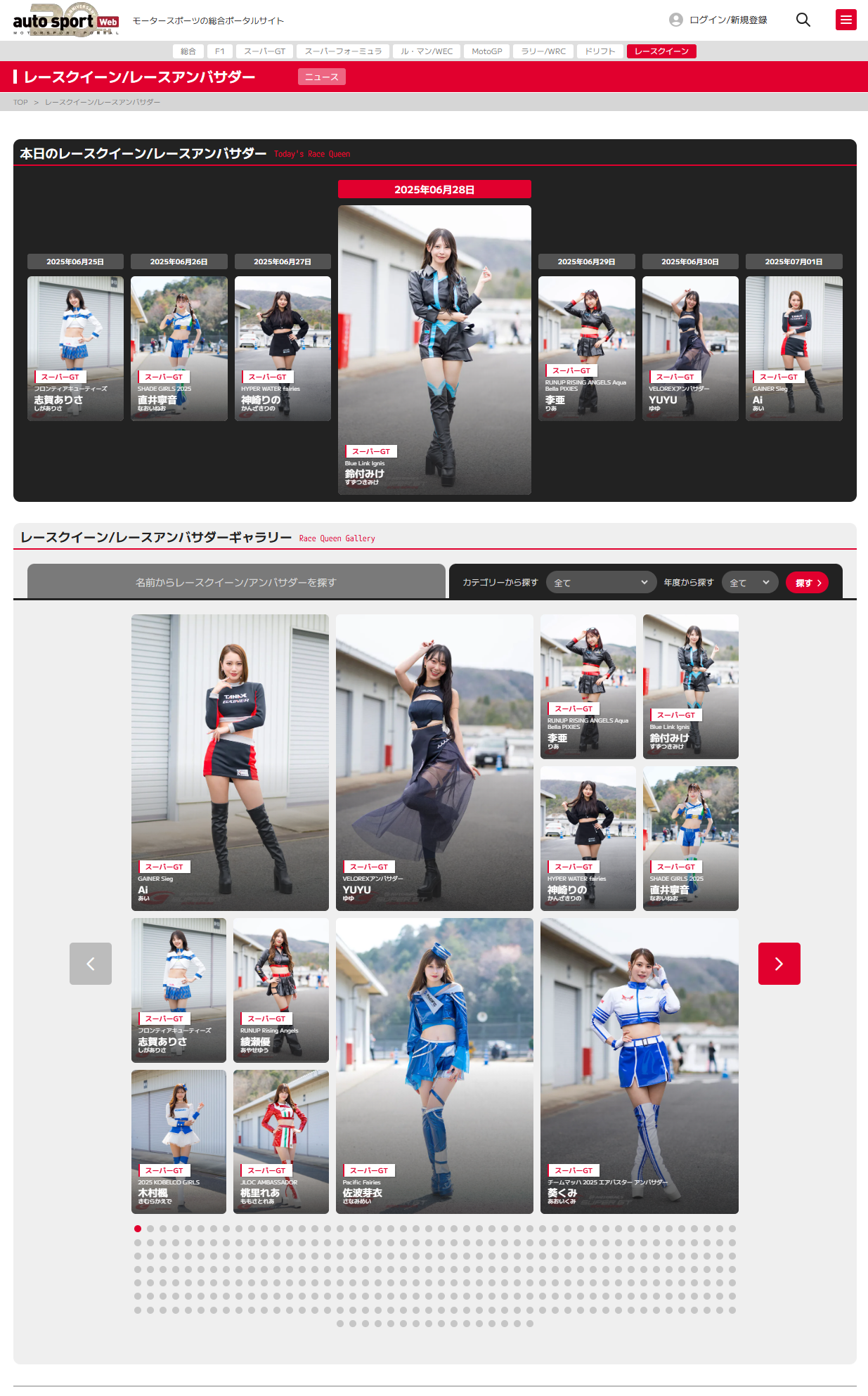Open the search magnifier icon
This screenshot has width=868, height=1396.
tap(803, 20)
